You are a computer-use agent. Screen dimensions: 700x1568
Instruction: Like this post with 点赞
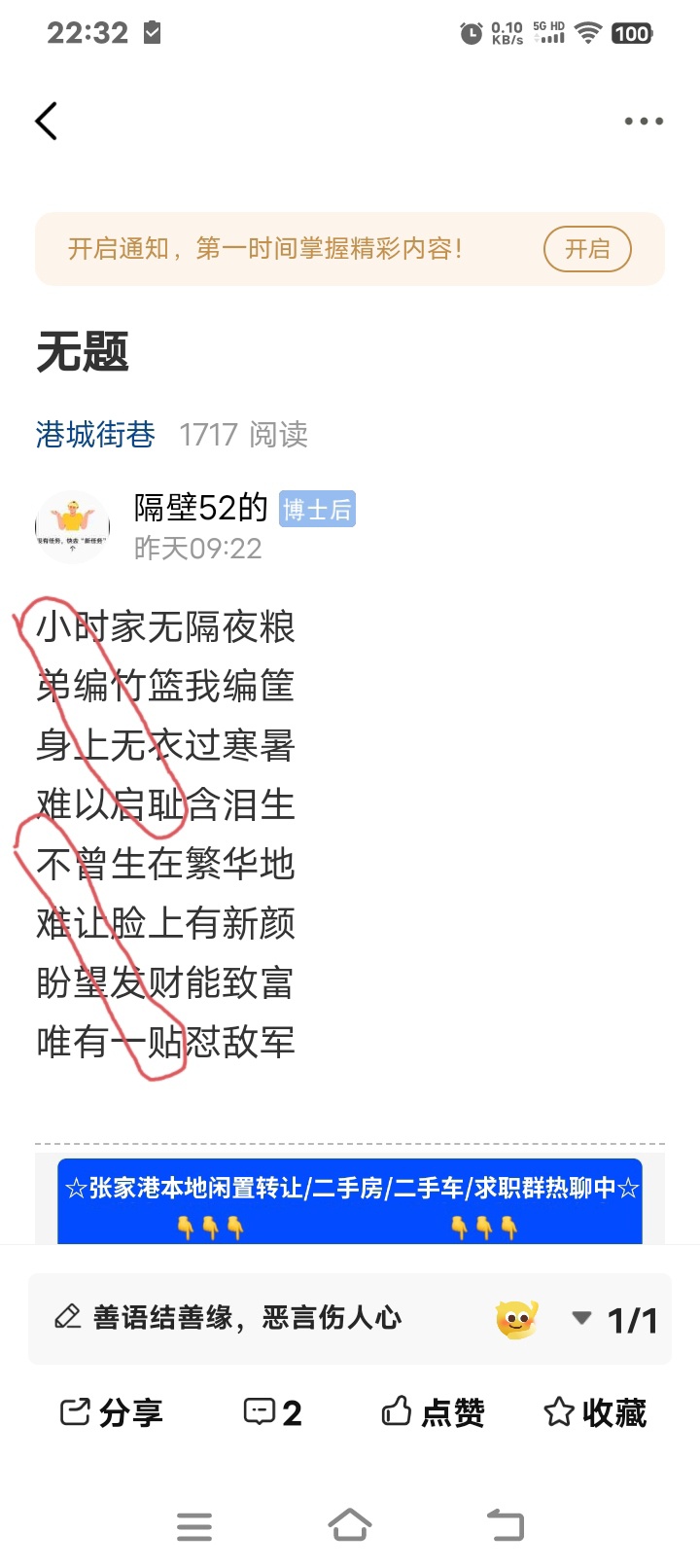click(433, 1412)
